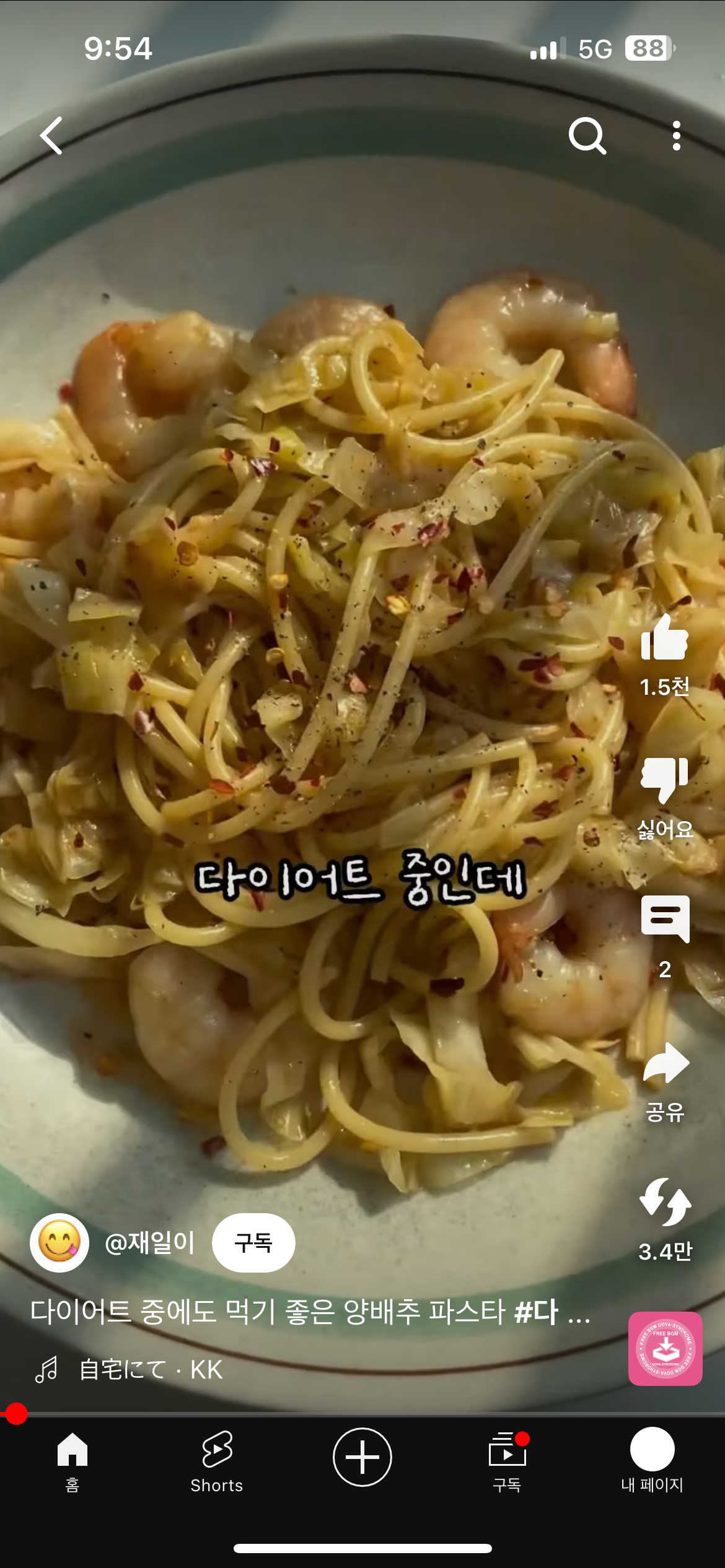Share the video via 공유 arrow
Screen dimensions: 725x1568
pos(665,1063)
